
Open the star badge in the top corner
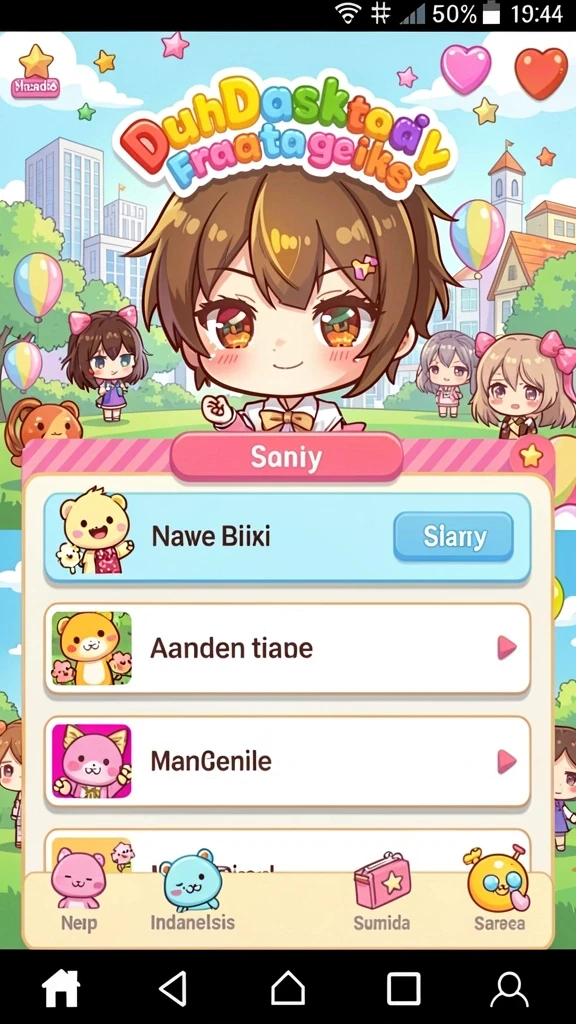click(35, 72)
